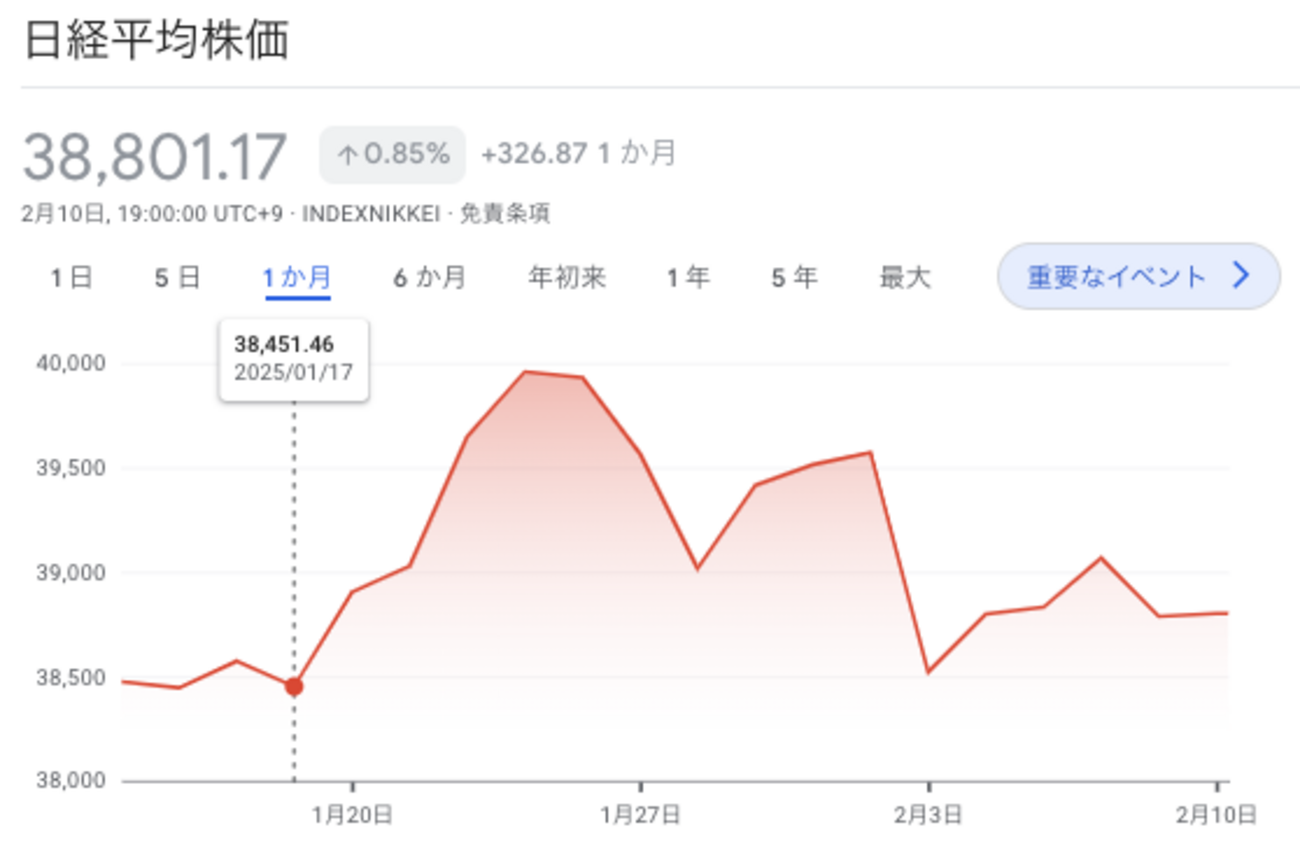Image resolution: width=1300 pixels, height=853 pixels.
Task: View the 1年 chart range
Action: [x=688, y=277]
